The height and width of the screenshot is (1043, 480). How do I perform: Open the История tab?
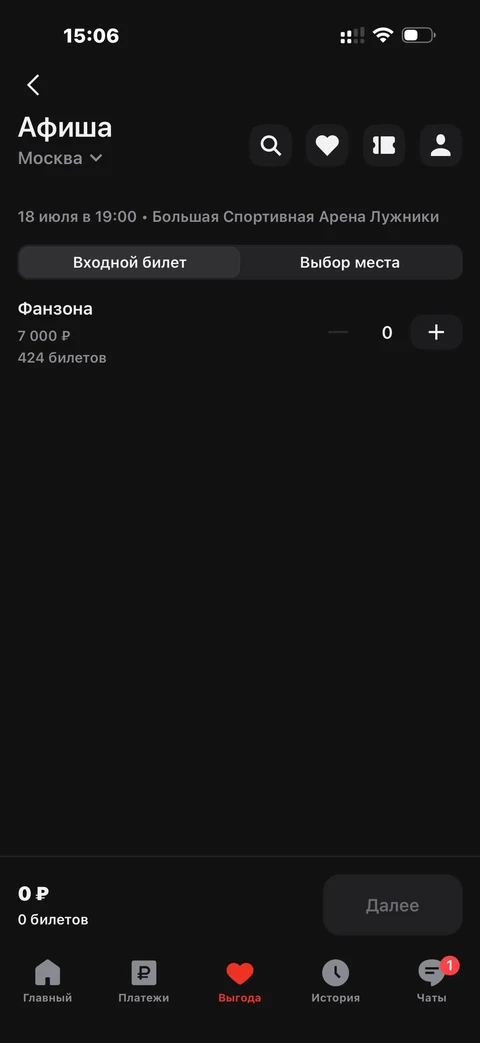336,981
